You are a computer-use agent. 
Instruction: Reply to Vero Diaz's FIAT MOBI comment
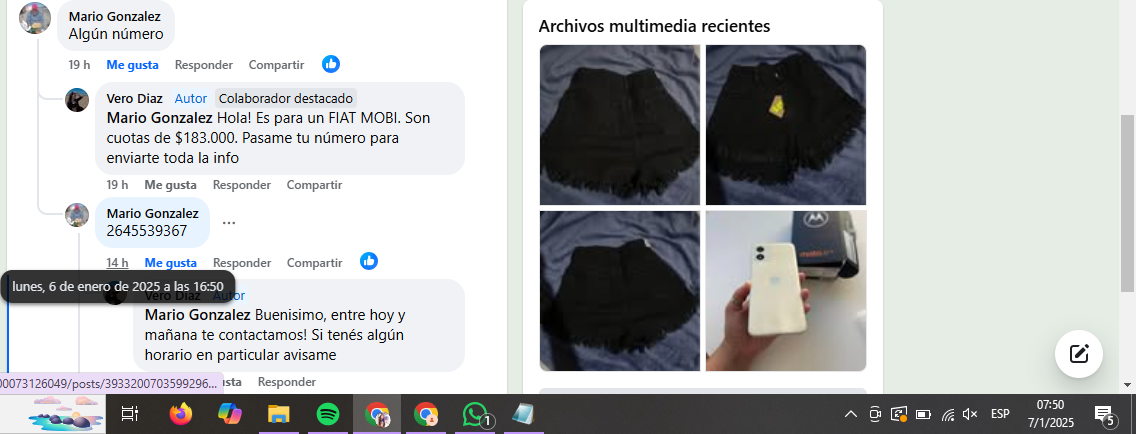pyautogui.click(x=241, y=185)
